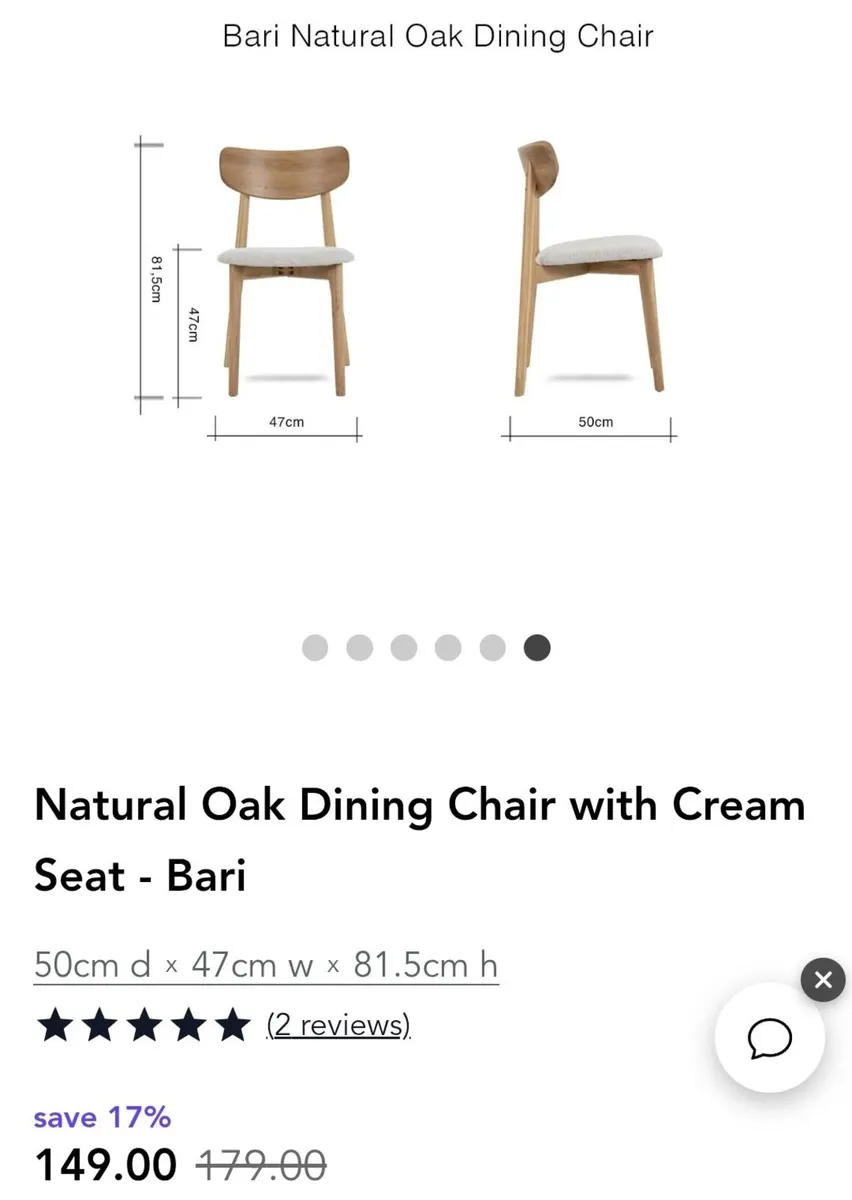Viewport: 852px width, 1200px height.
Task: Open the chat support bubble
Action: tap(768, 1038)
